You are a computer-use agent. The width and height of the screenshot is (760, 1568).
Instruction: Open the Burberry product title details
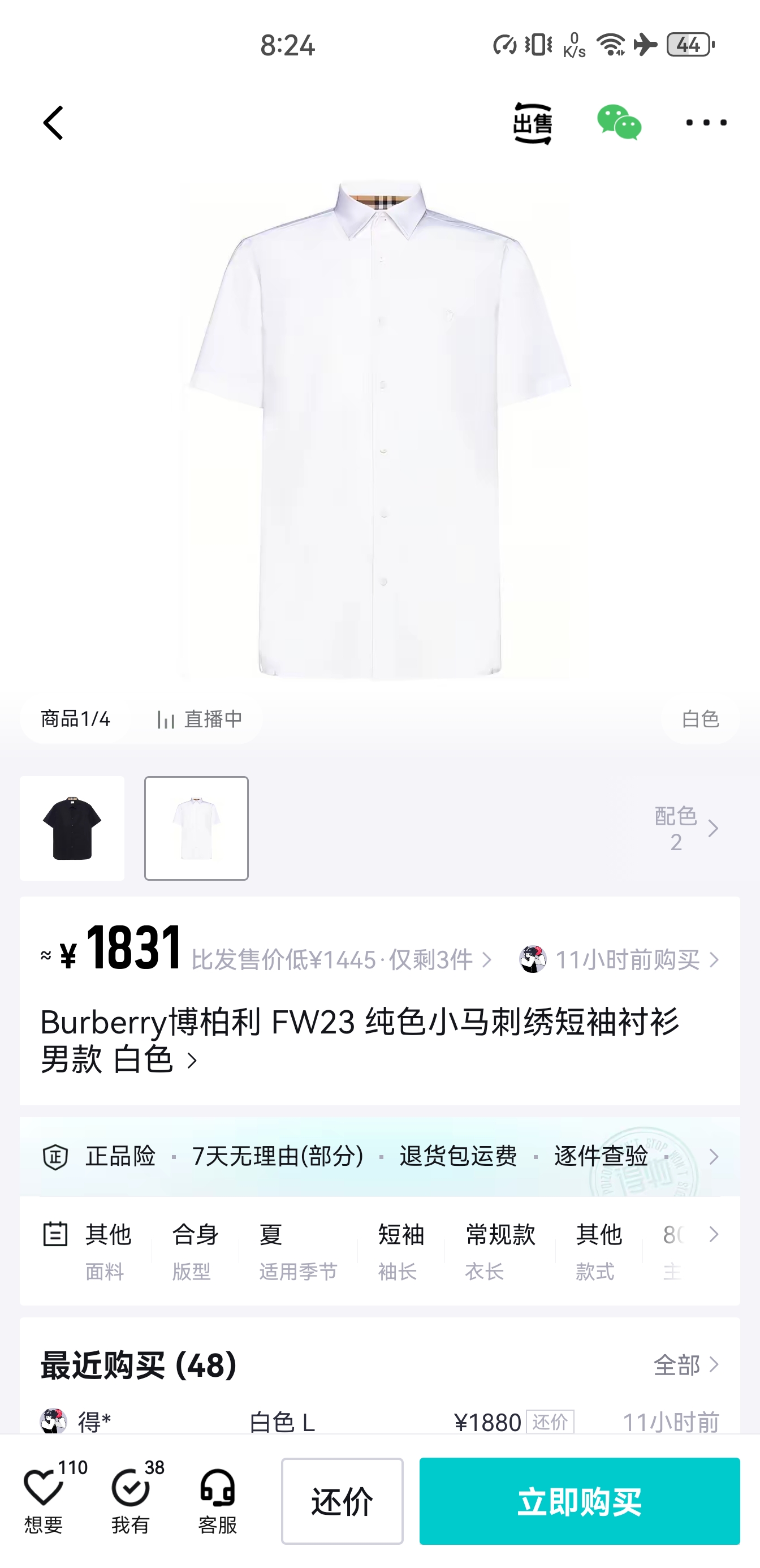[x=359, y=1040]
